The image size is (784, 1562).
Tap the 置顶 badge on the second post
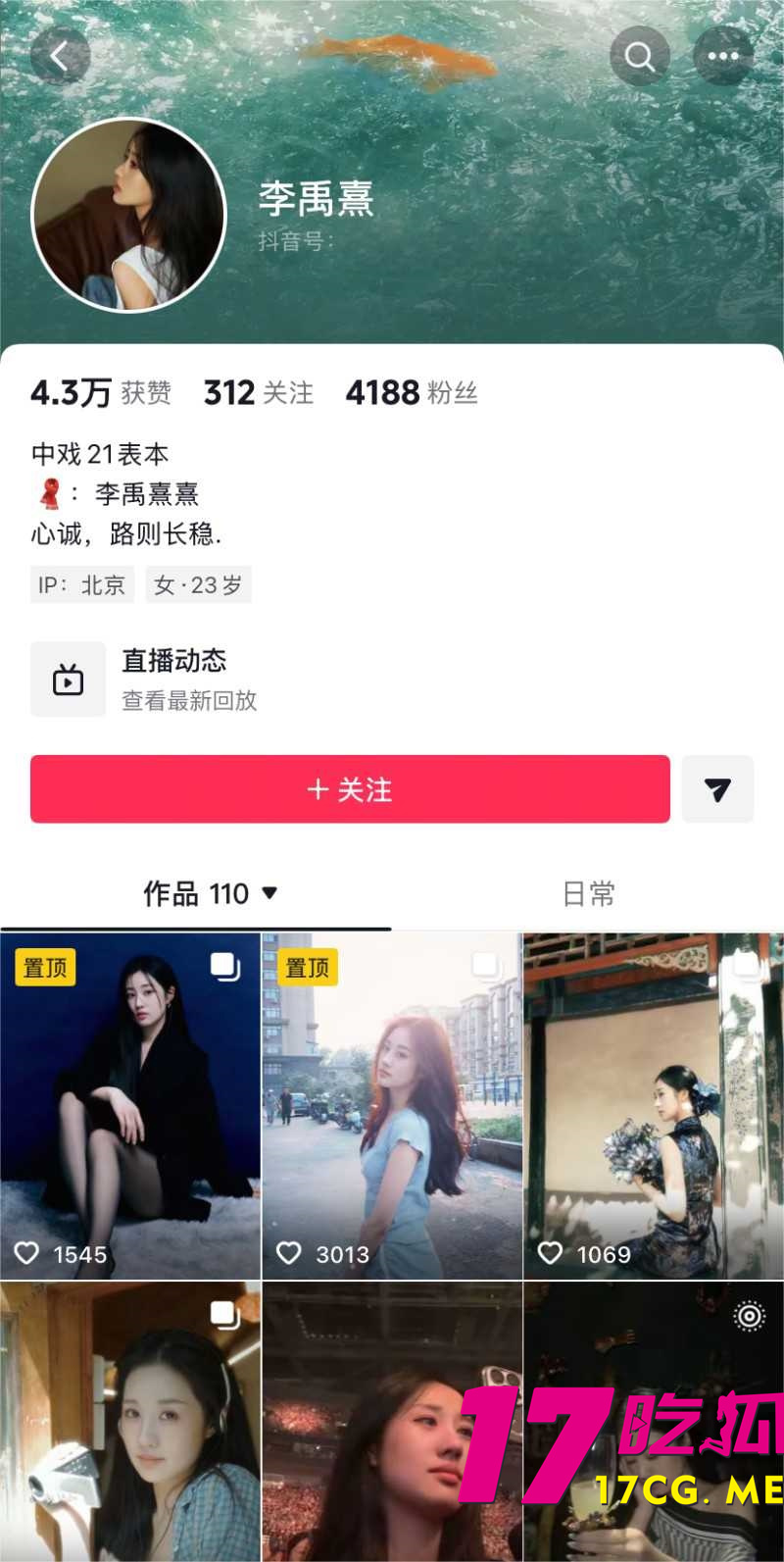[x=306, y=967]
